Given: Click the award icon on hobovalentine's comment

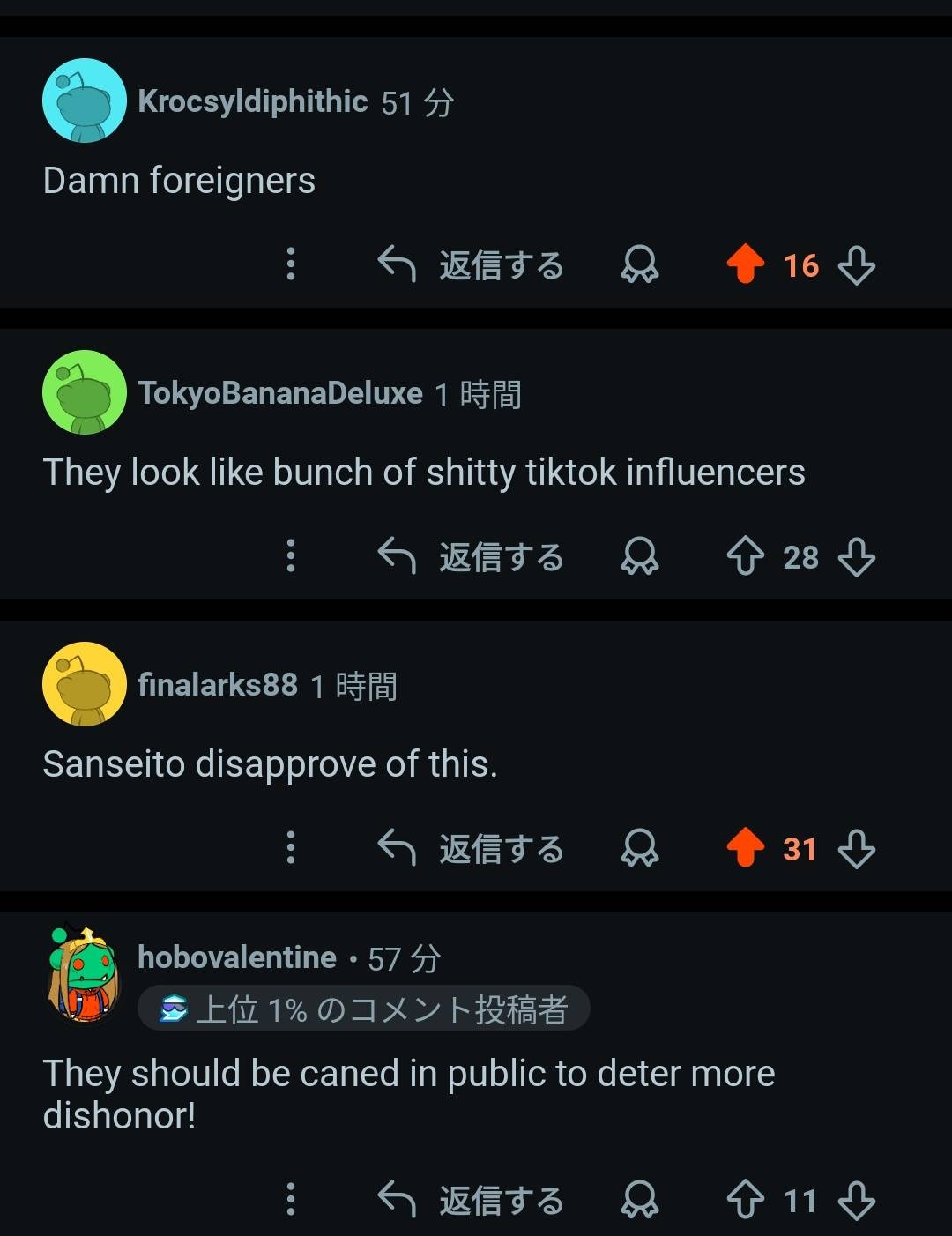Looking at the screenshot, I should 640,1200.
